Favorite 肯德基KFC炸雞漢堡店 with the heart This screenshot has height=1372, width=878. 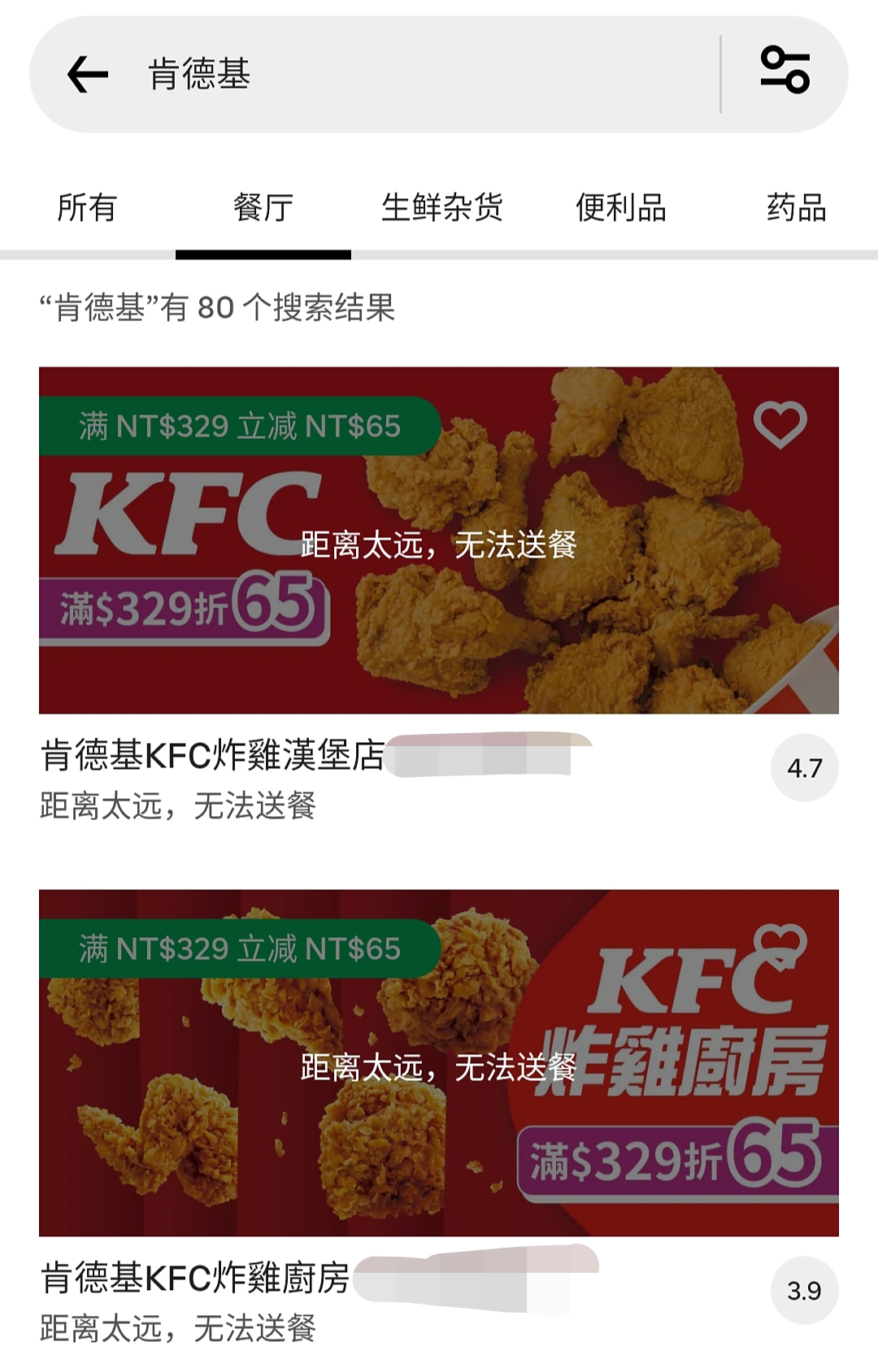780,424
